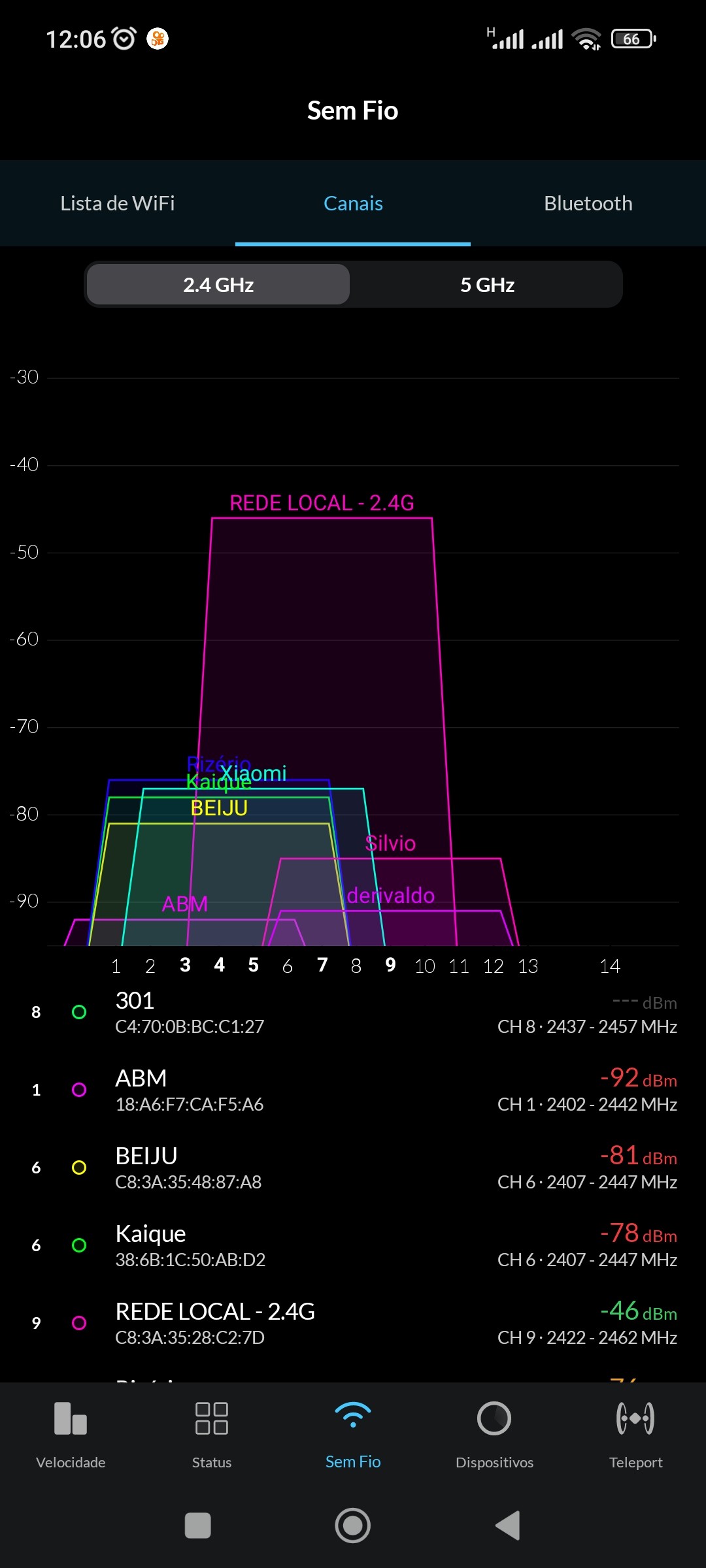706x1568 pixels.
Task: Switch to the Teleport tab
Action: pos(635,1434)
